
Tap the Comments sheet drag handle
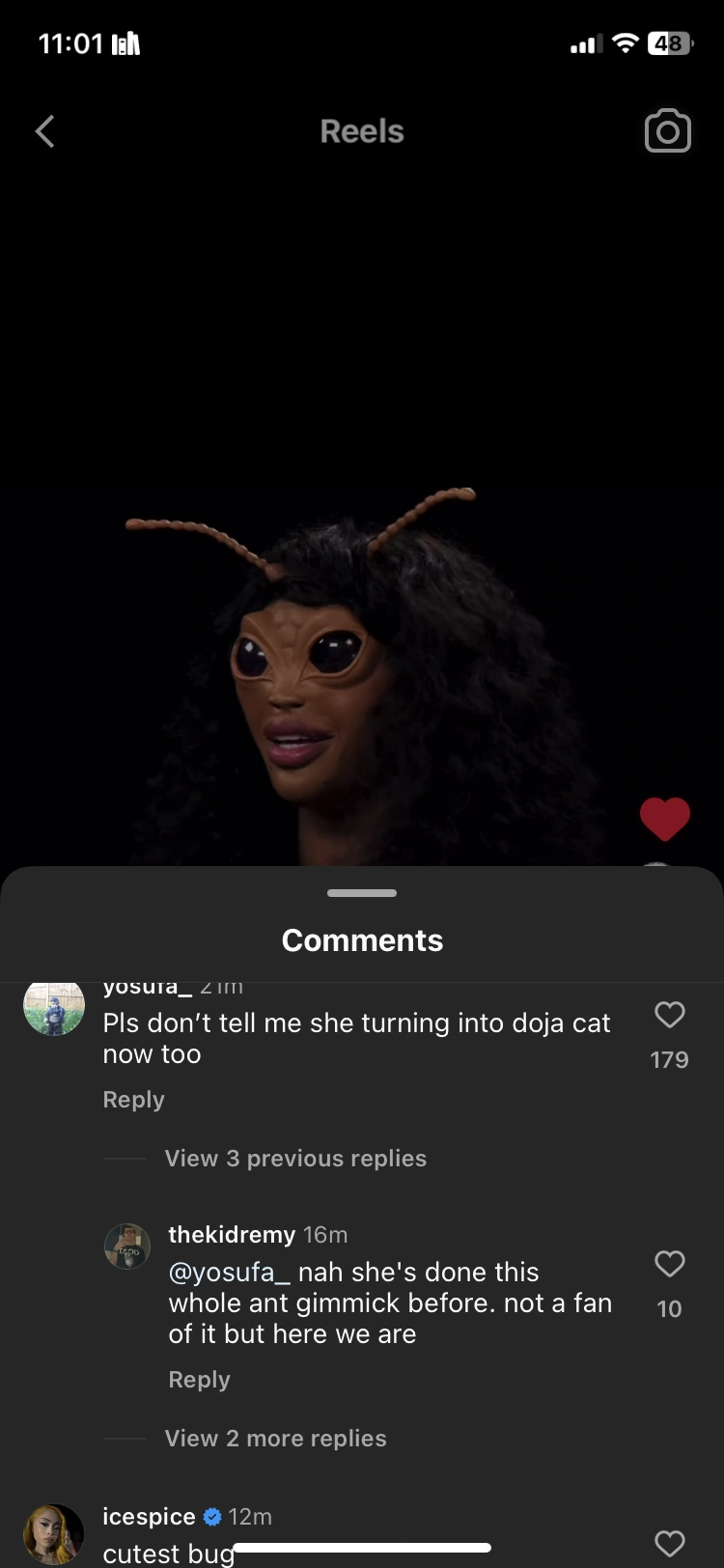(x=362, y=893)
